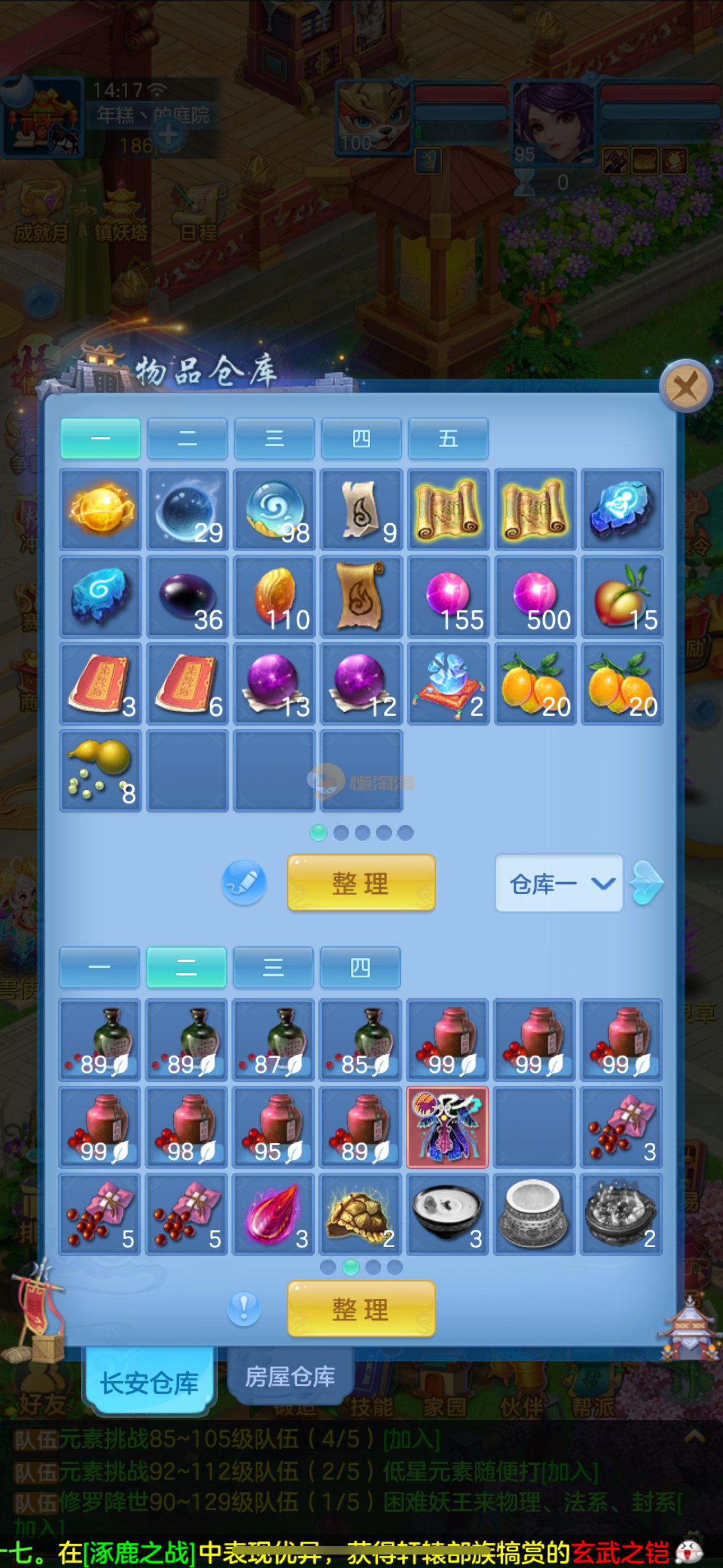Open the 仓库一 dropdown selector
Image resolution: width=723 pixels, height=1568 pixels.
coord(558,883)
